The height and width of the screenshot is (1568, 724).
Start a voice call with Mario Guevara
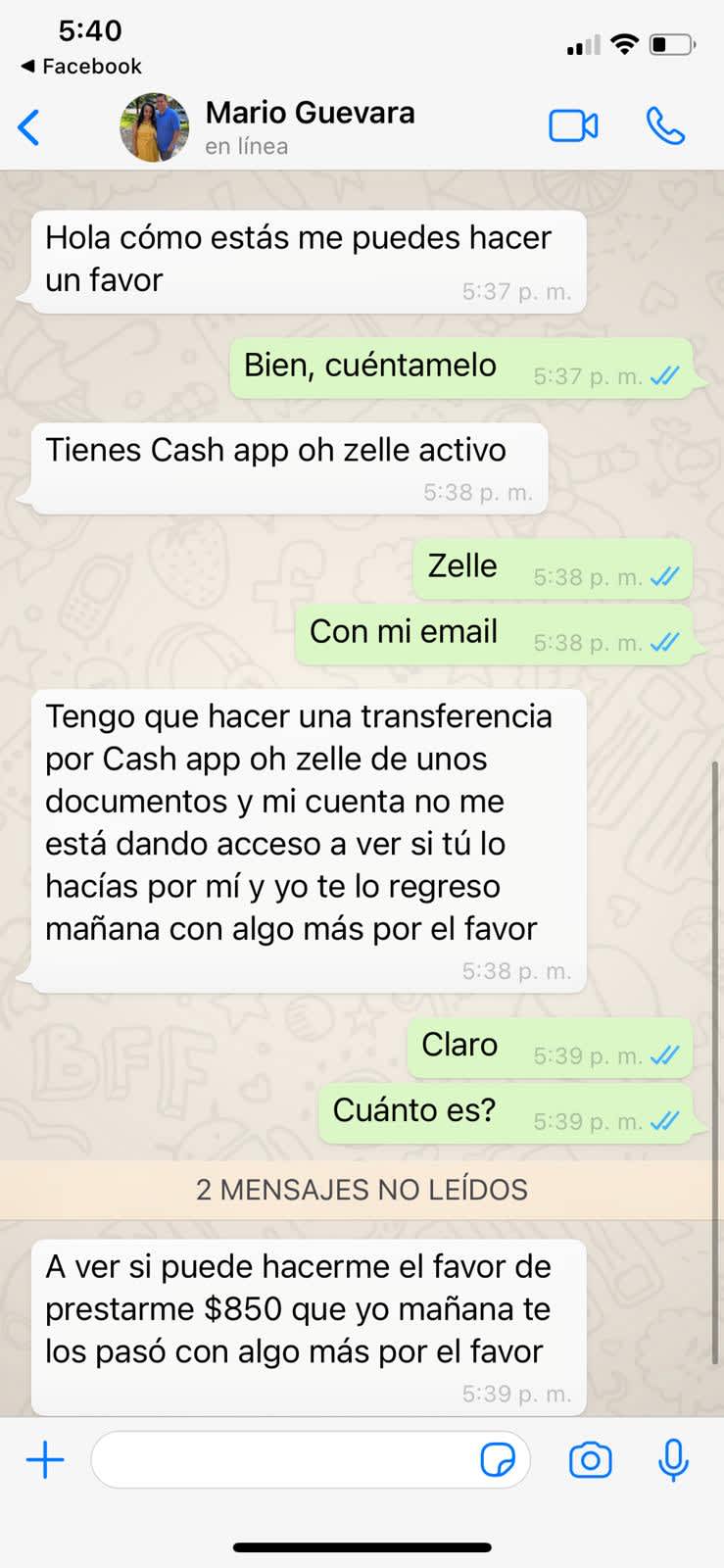(665, 126)
